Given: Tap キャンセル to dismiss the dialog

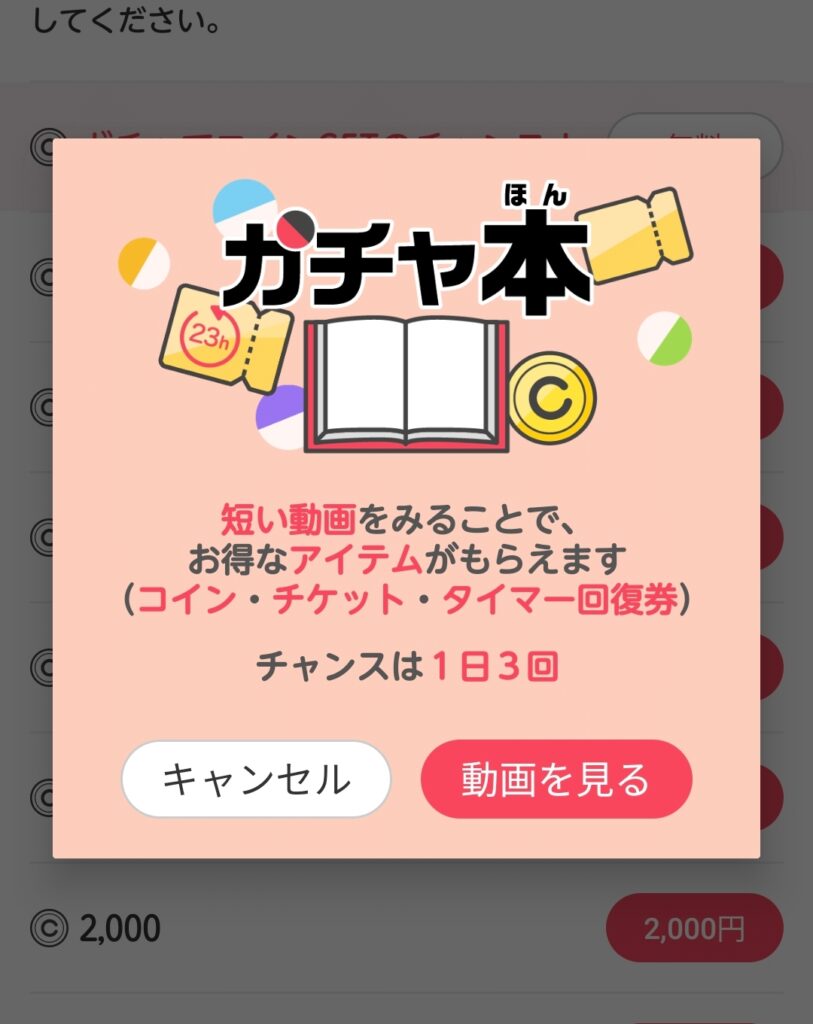Looking at the screenshot, I should point(256,779).
